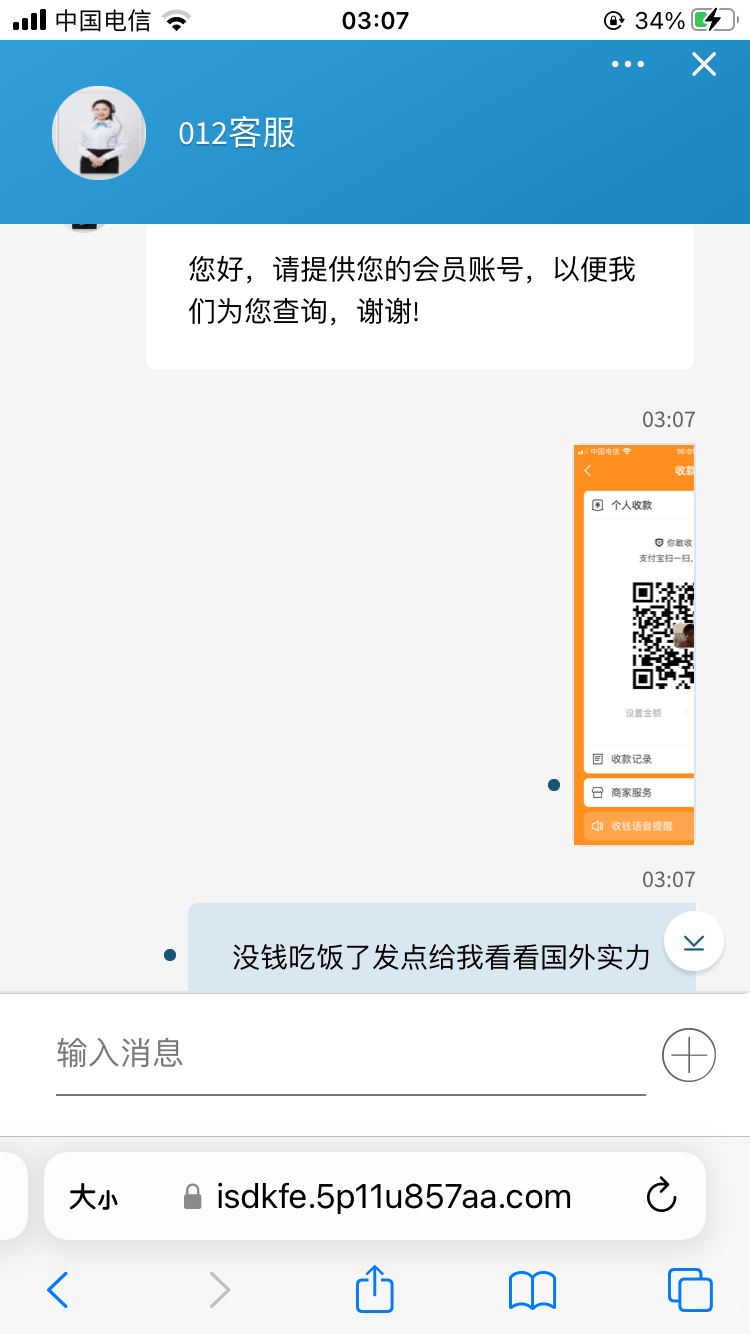The height and width of the screenshot is (1334, 750).
Task: Tap the padlock icon beside the URL
Action: coord(190,1196)
